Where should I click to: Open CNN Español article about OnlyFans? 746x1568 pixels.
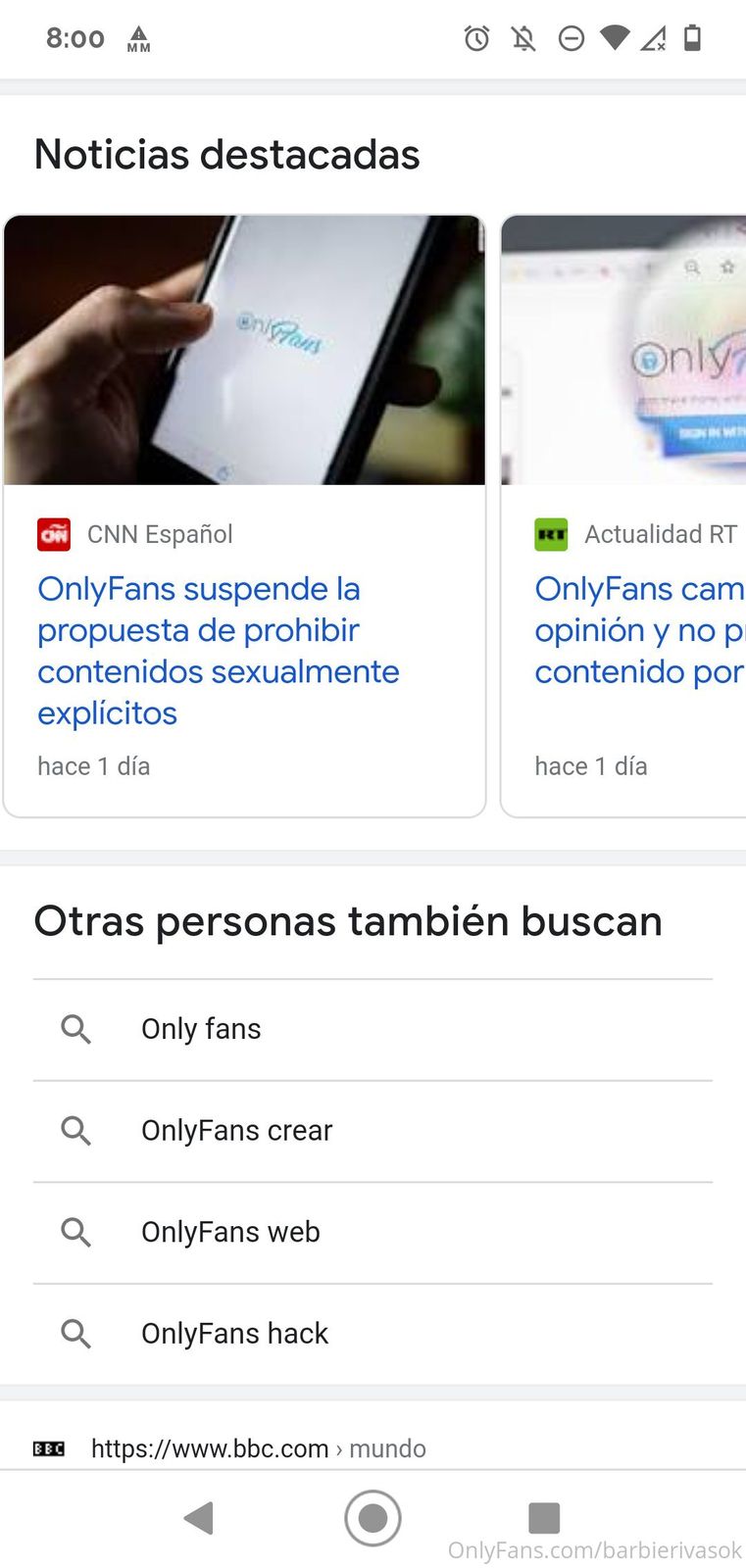[x=218, y=650]
